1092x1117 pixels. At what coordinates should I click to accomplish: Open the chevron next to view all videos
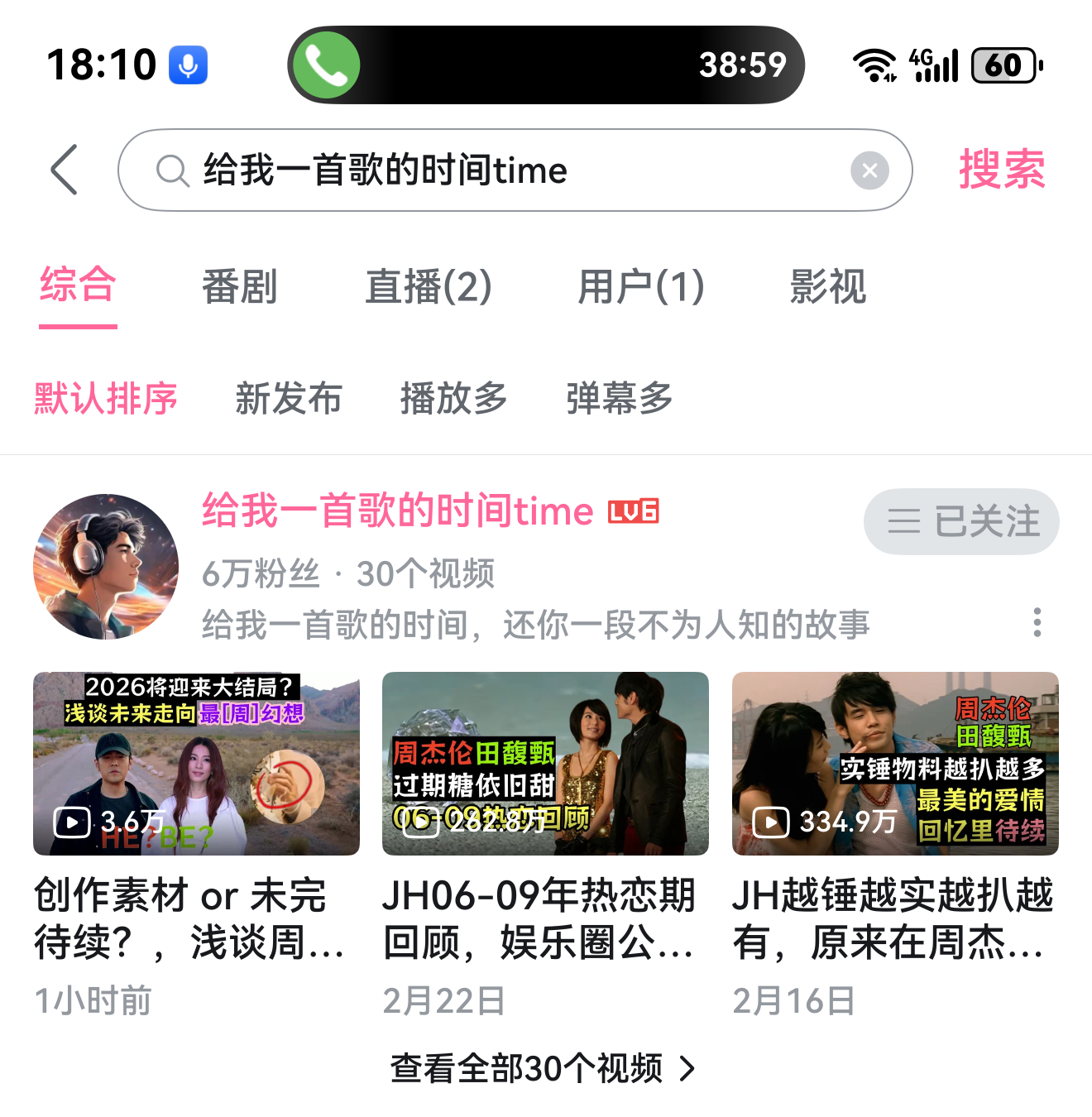(x=687, y=1068)
